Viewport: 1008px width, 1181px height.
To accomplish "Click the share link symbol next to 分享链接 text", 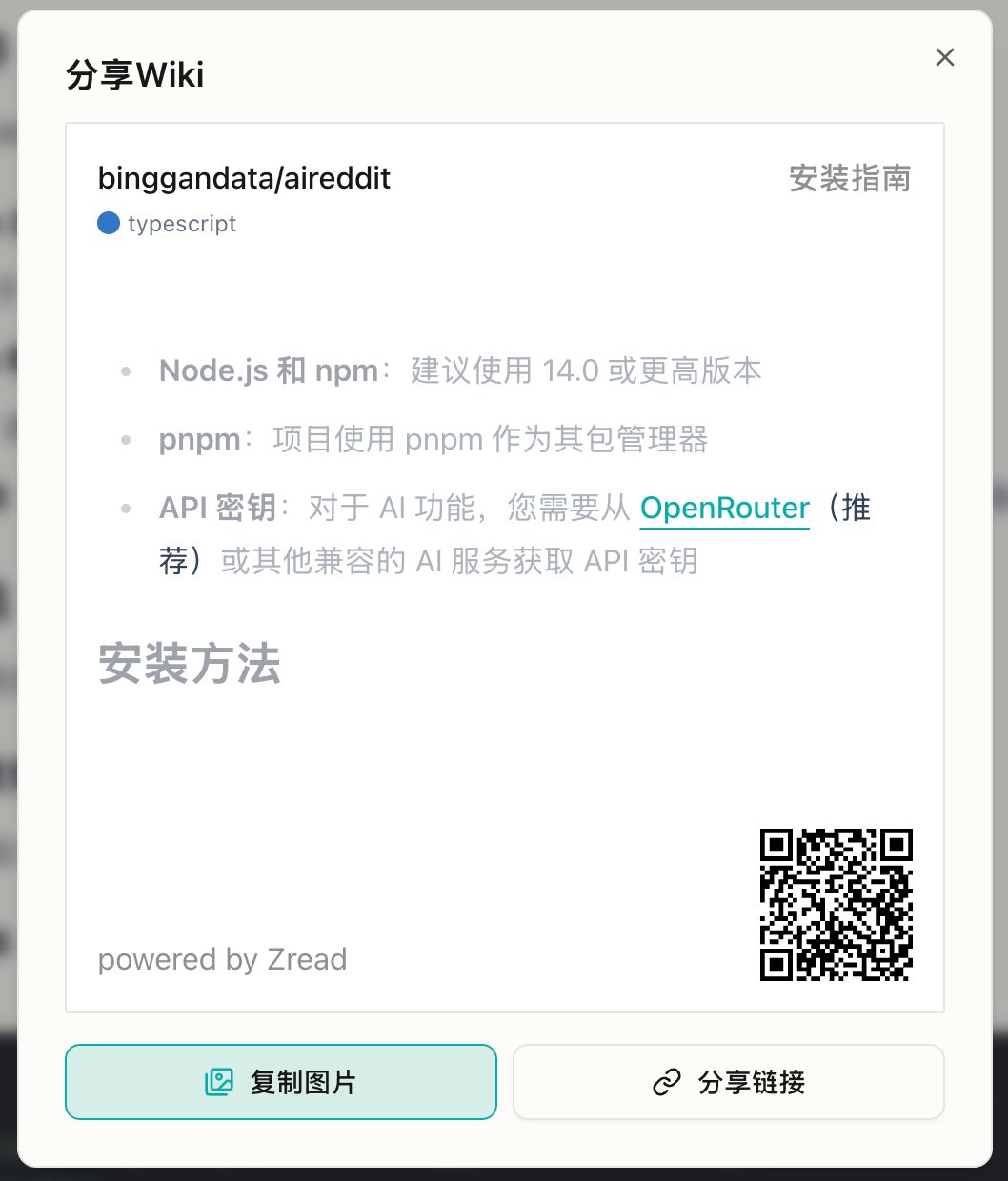I will [666, 1082].
